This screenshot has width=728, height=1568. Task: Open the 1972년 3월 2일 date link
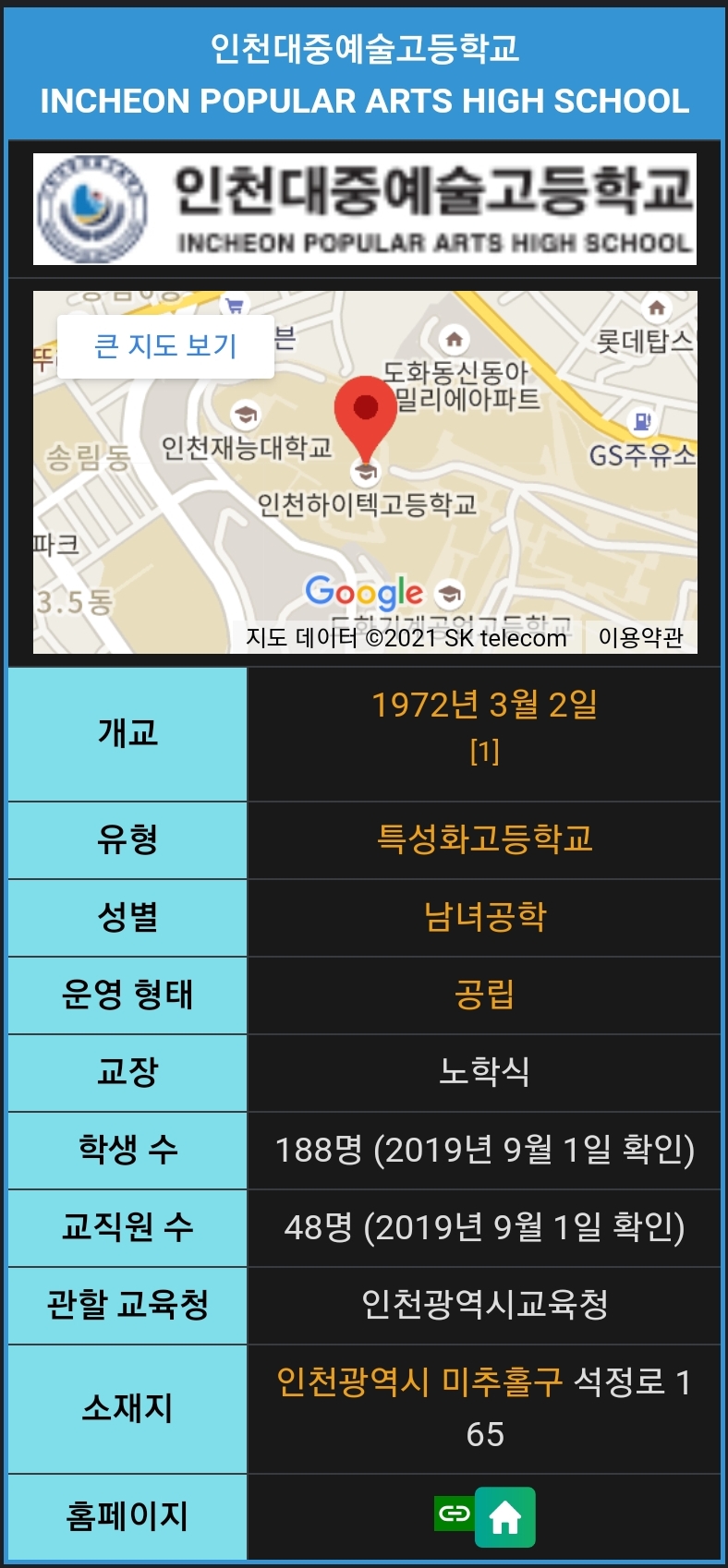pos(484,706)
